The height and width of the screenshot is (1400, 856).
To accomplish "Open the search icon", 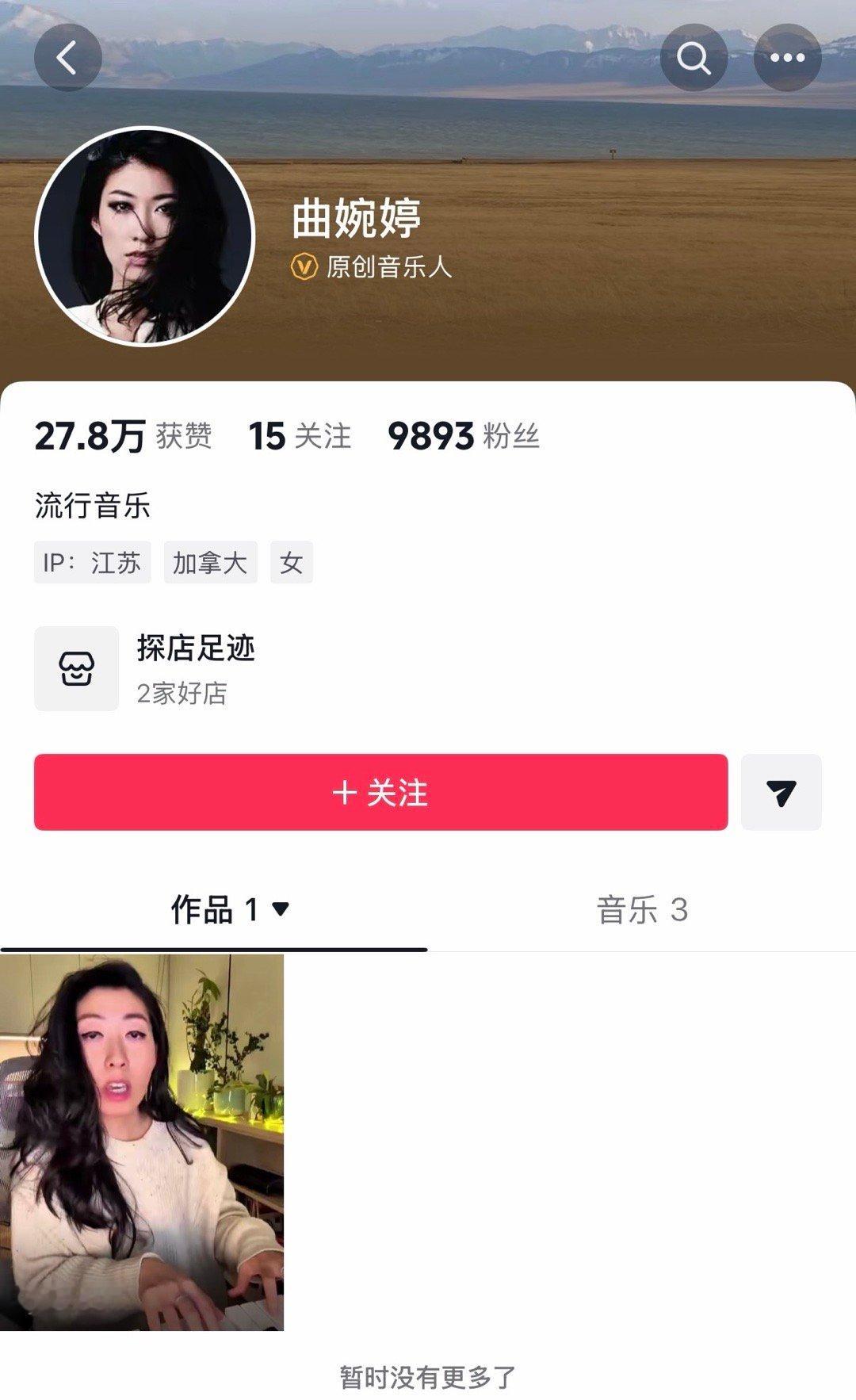I will click(x=695, y=56).
